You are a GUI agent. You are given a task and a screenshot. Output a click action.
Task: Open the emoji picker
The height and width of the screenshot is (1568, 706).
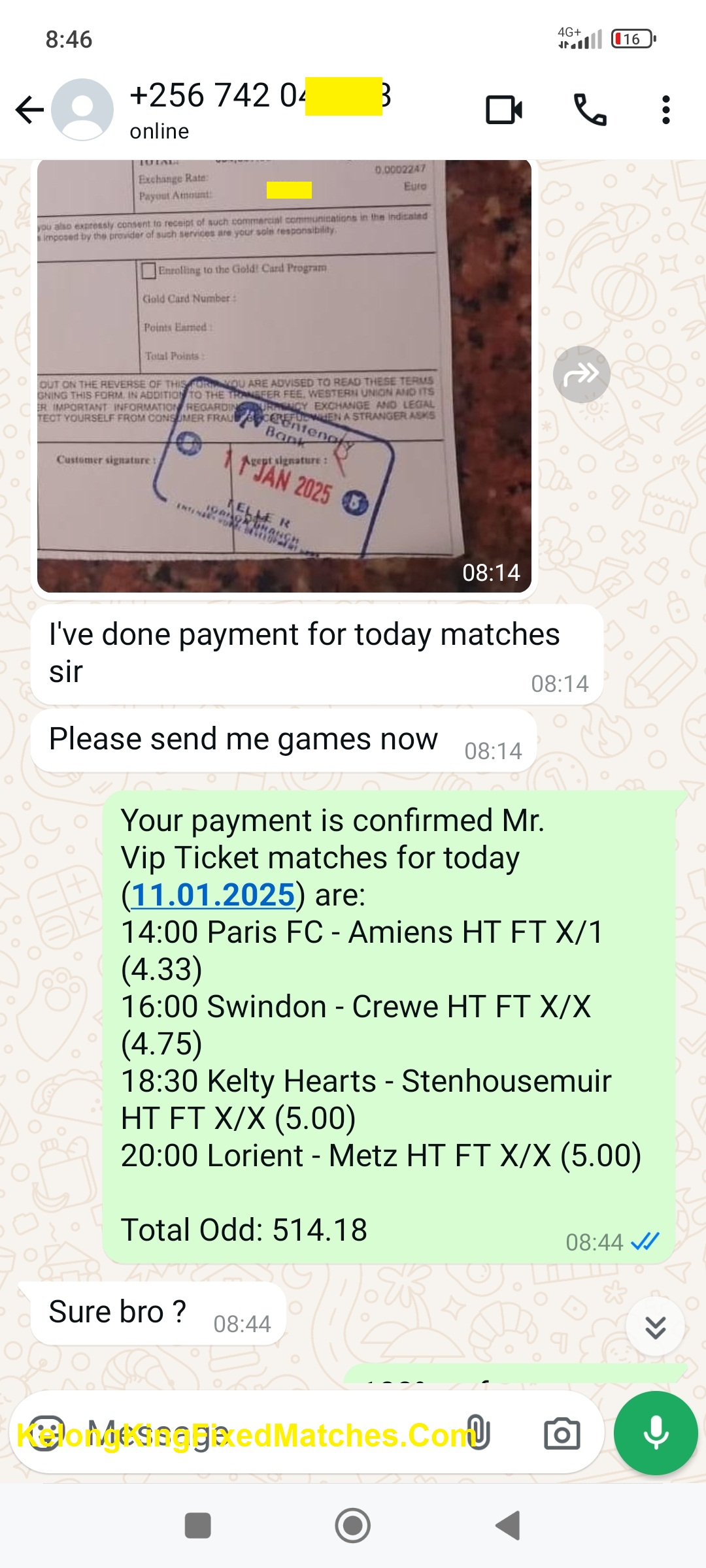pos(44,1434)
